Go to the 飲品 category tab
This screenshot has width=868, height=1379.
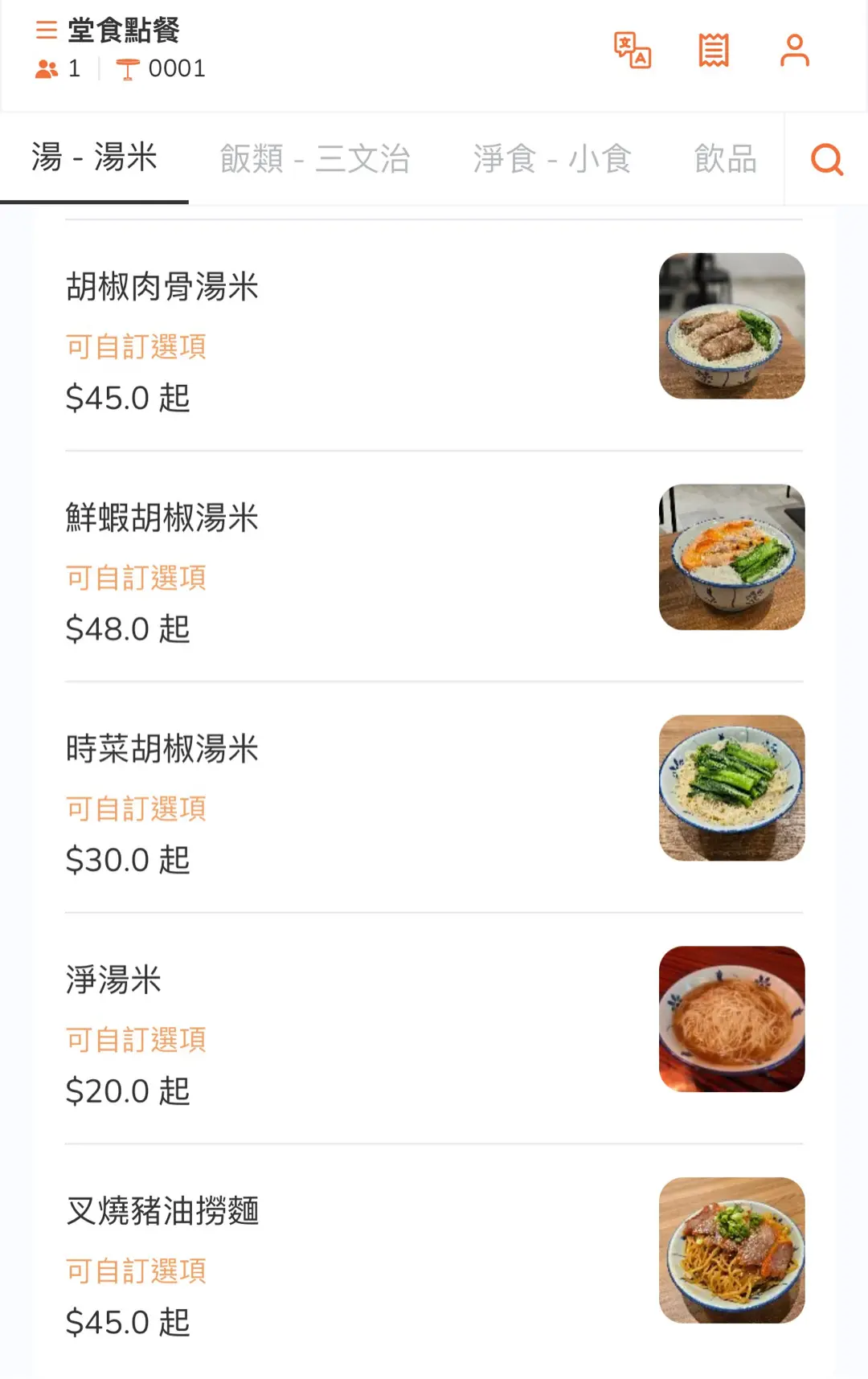[x=725, y=159]
